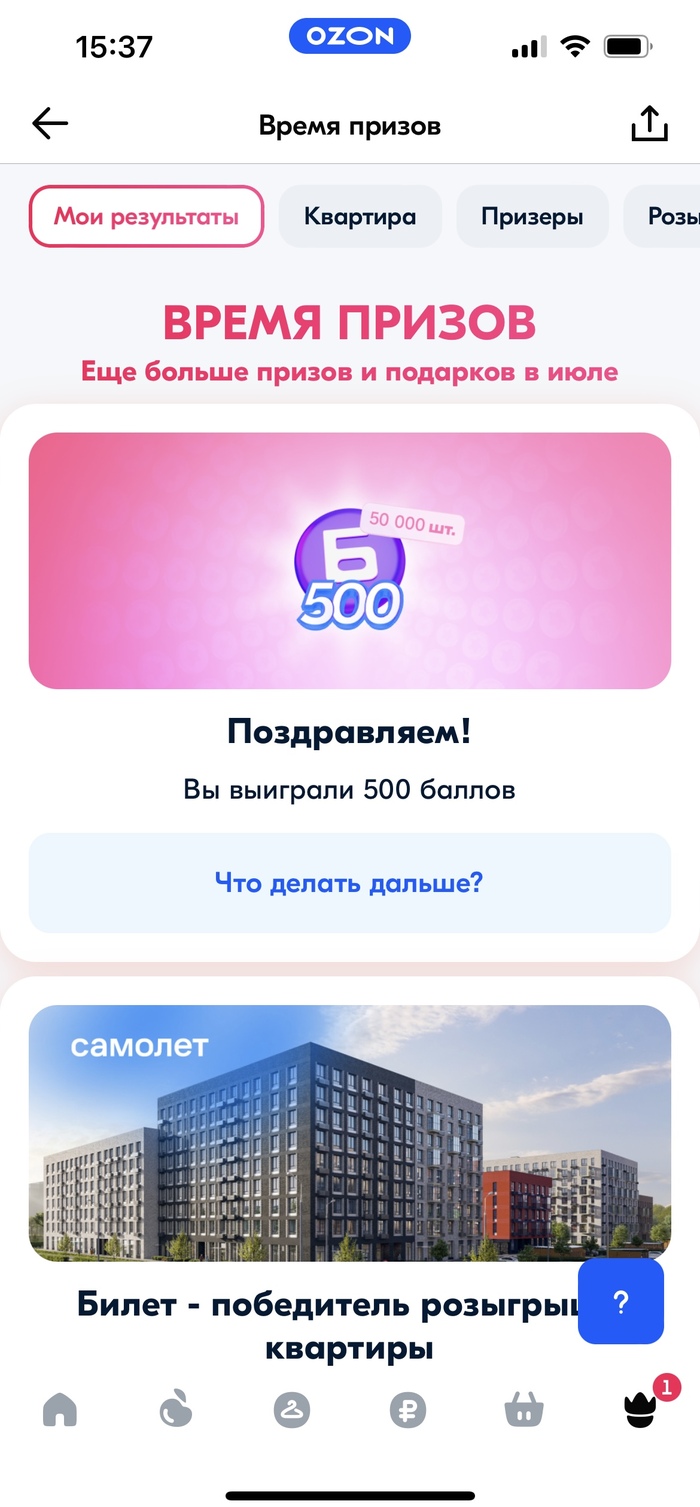Share the Время призов page

point(649,124)
